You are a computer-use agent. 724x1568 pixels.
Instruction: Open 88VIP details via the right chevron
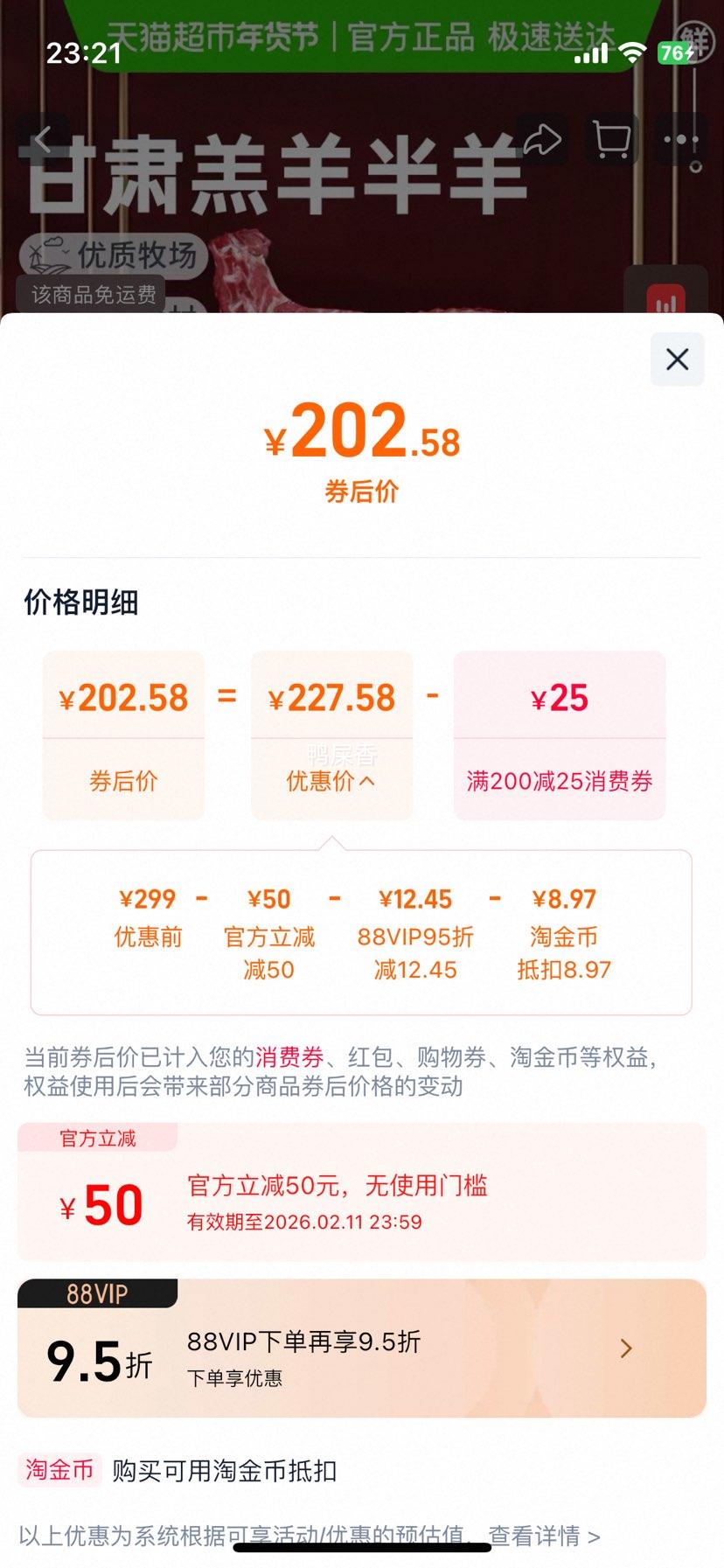pos(626,1349)
